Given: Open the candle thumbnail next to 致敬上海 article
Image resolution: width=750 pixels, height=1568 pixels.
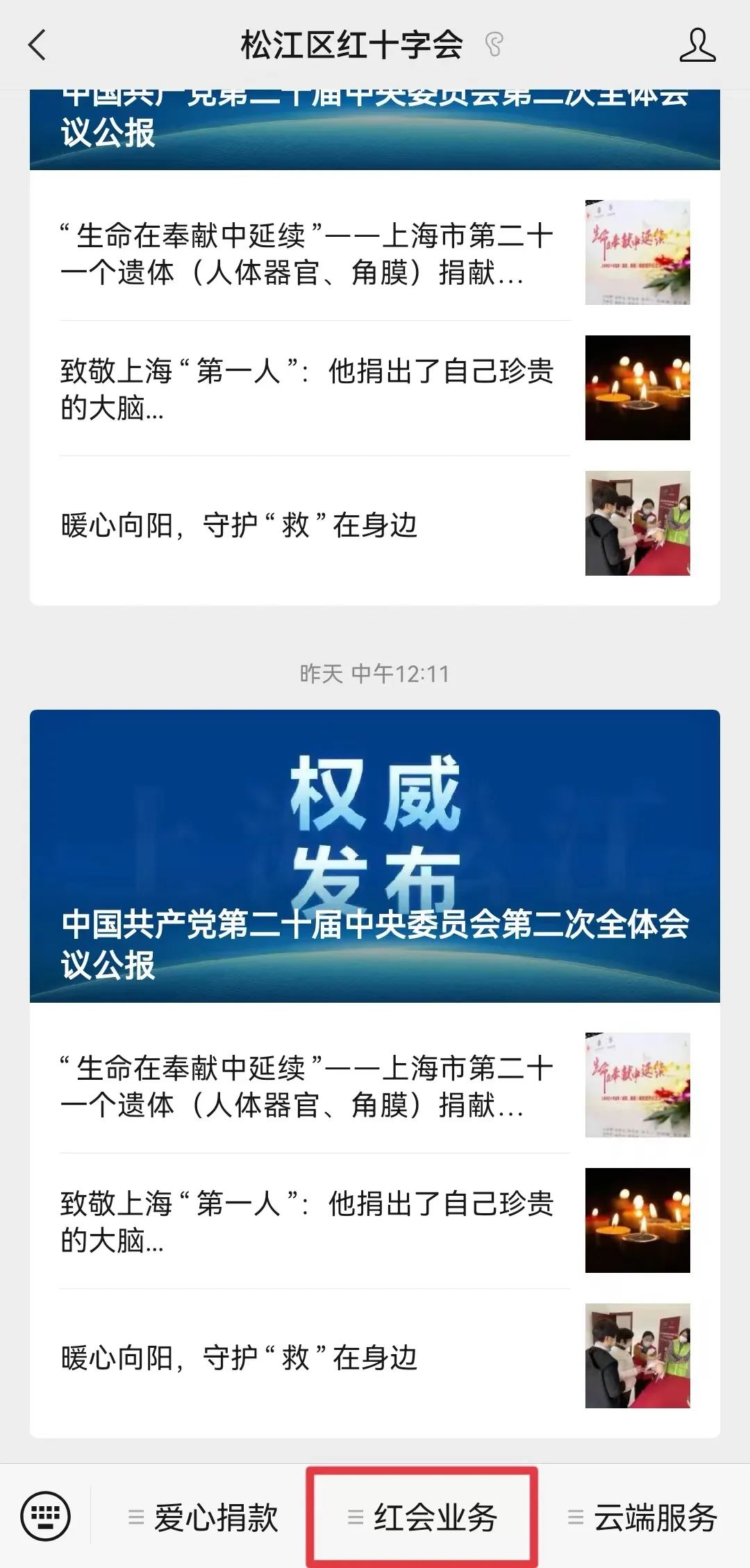Looking at the screenshot, I should pos(639,387).
